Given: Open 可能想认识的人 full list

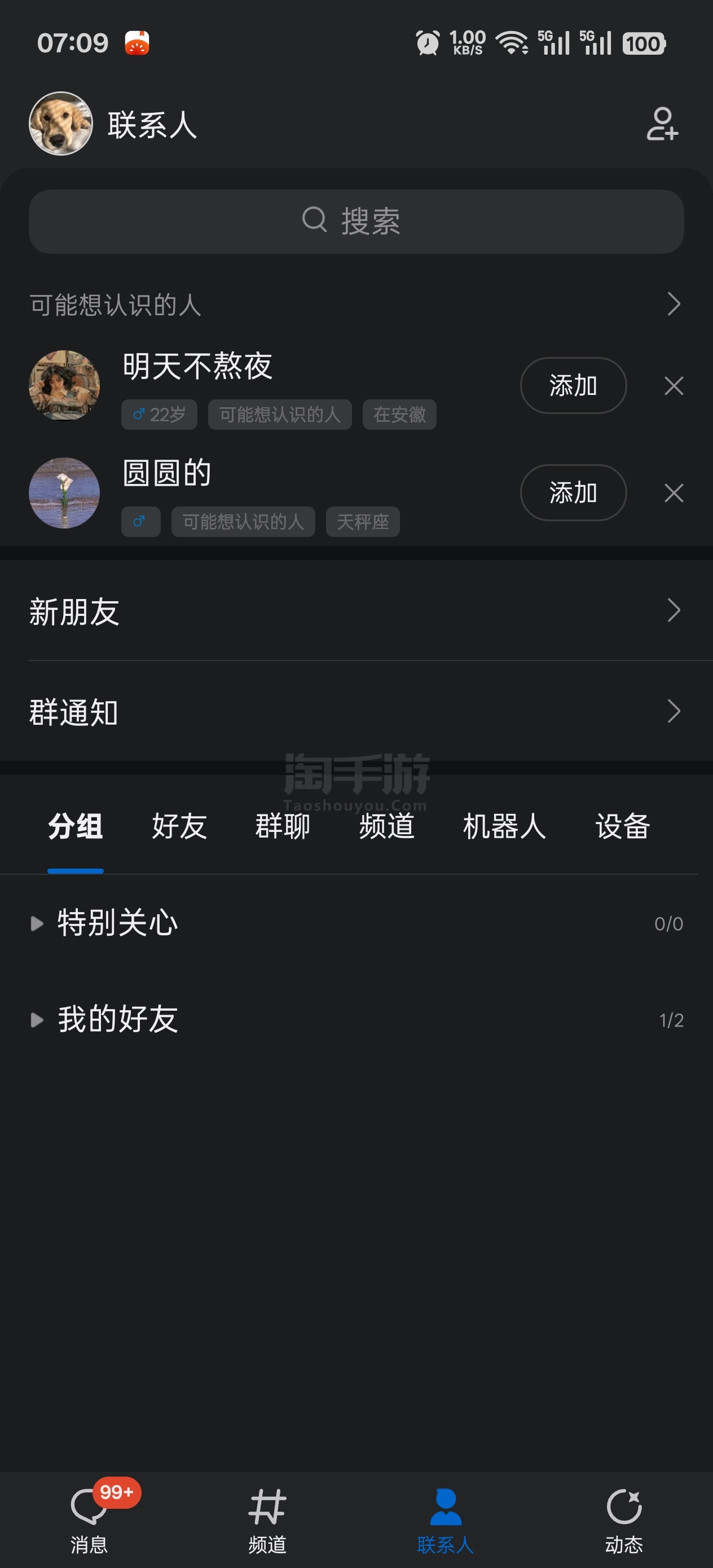Looking at the screenshot, I should coord(673,304).
